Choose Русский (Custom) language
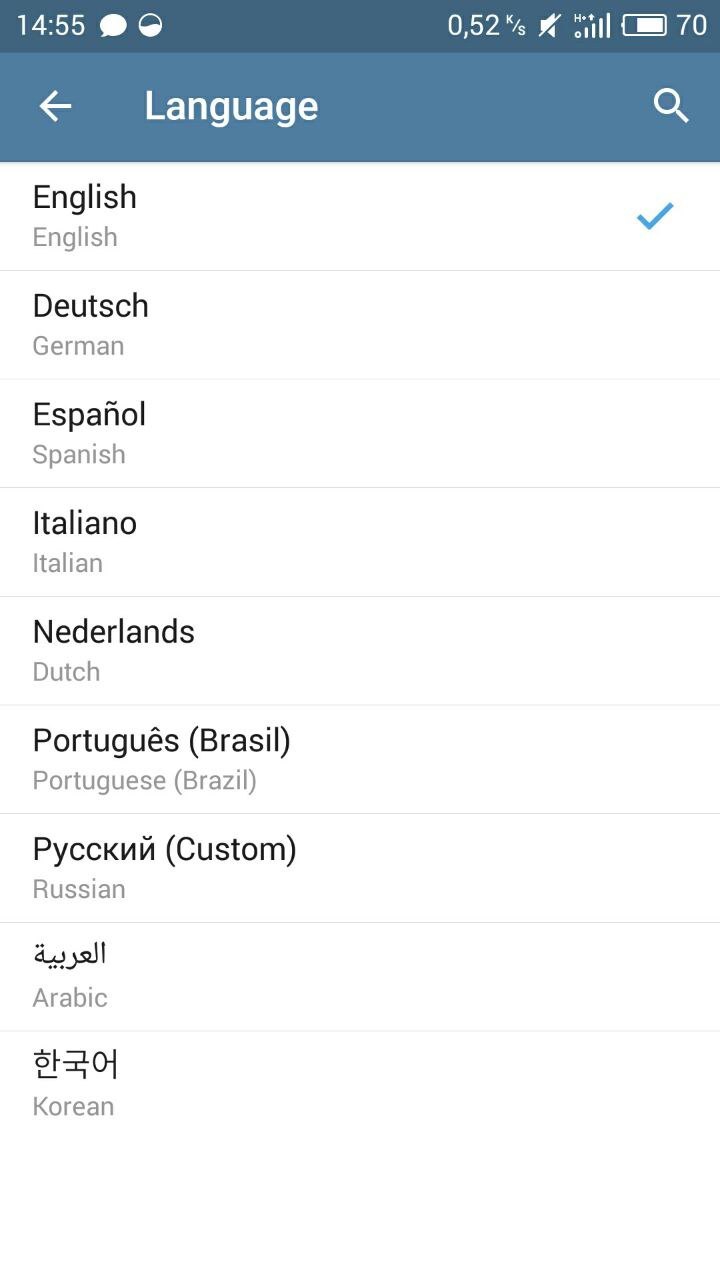This screenshot has height=1280, width=720. coord(360,868)
